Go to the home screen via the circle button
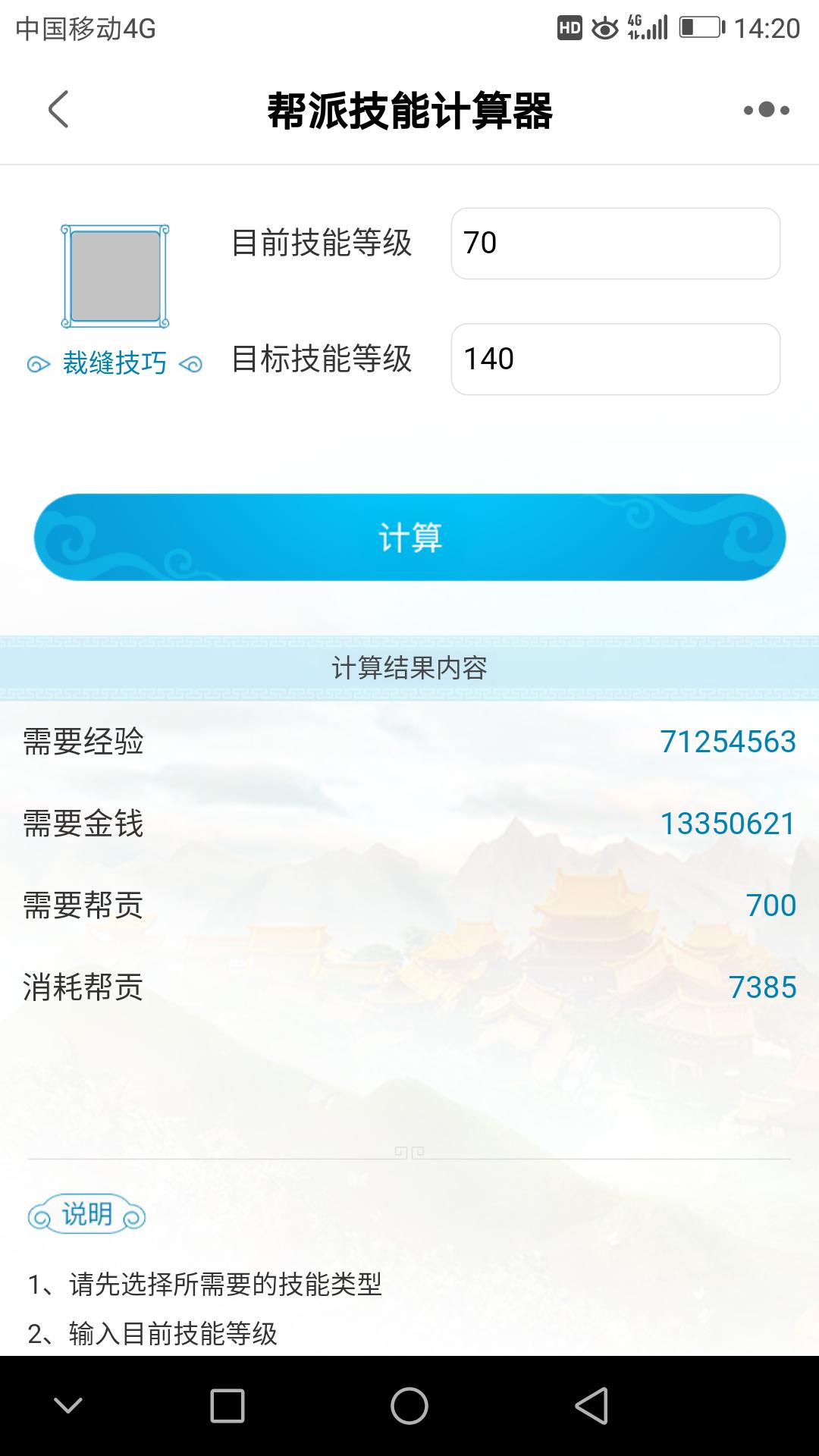Viewport: 819px width, 1456px height. [x=409, y=1406]
